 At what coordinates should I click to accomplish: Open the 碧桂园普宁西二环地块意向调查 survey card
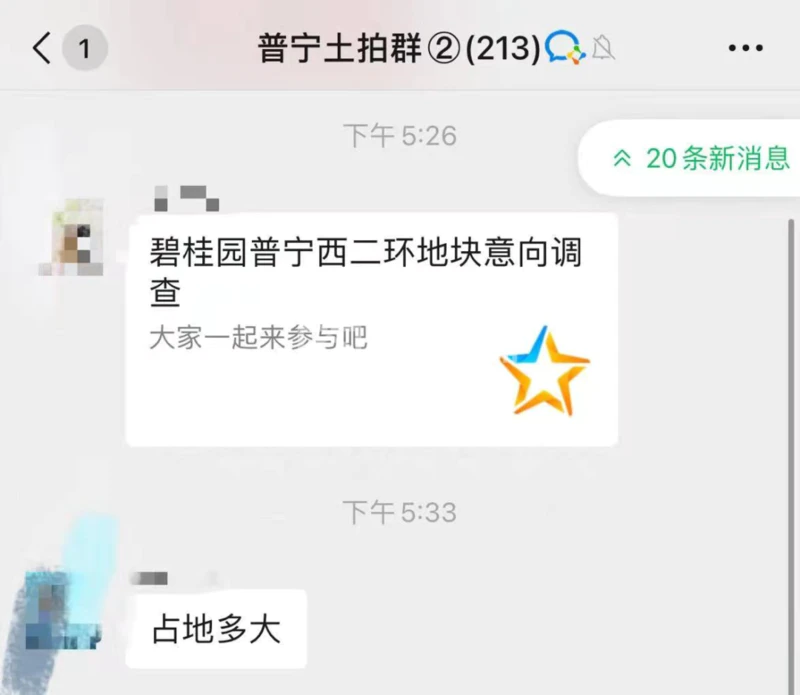coord(371,328)
